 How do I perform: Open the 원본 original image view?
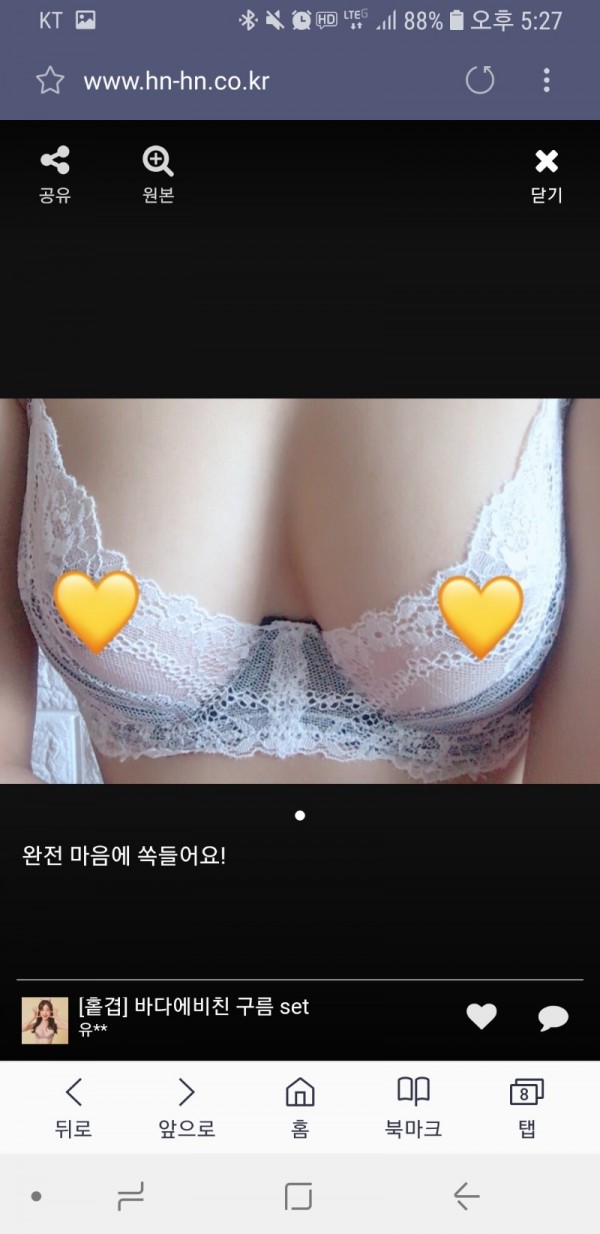pos(158,174)
